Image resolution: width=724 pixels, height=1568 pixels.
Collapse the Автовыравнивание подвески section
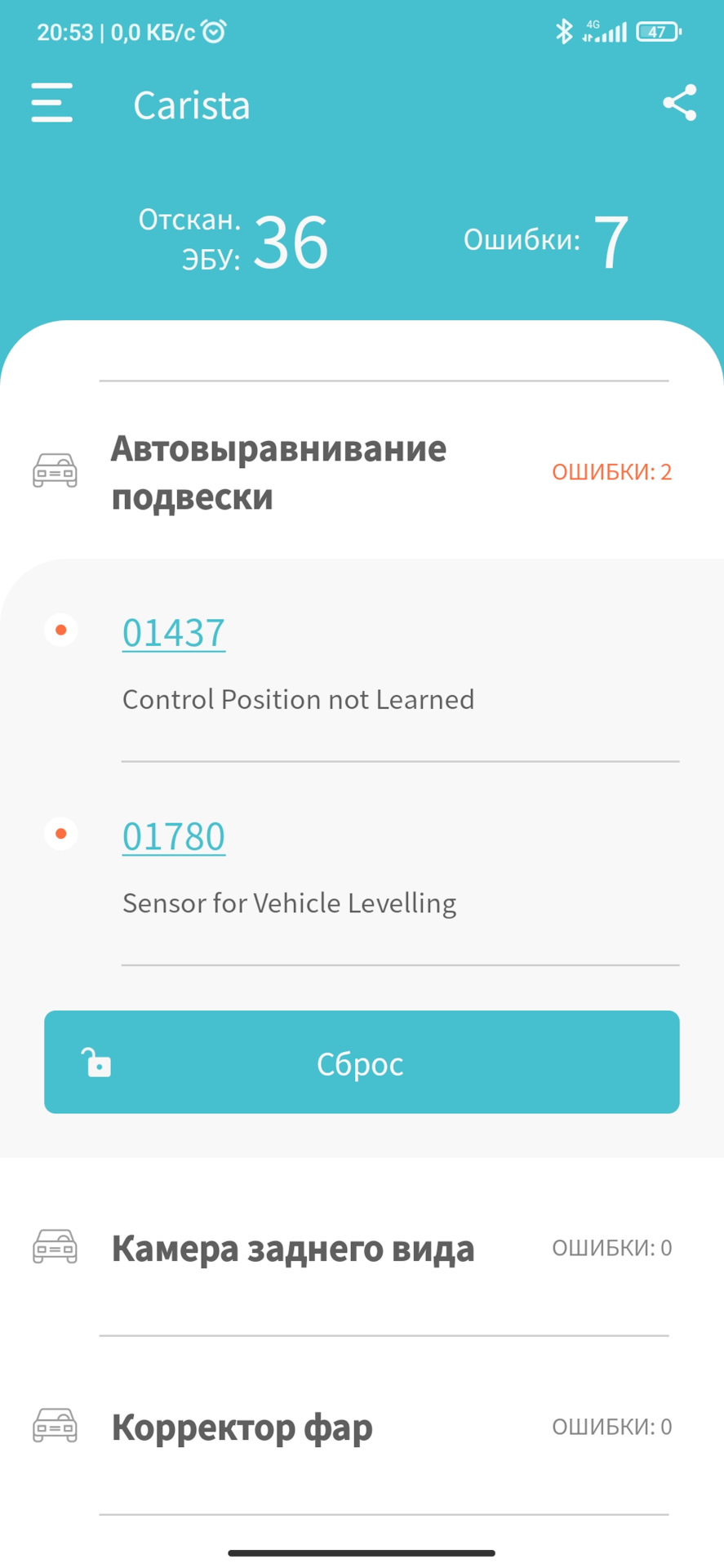[x=362, y=472]
